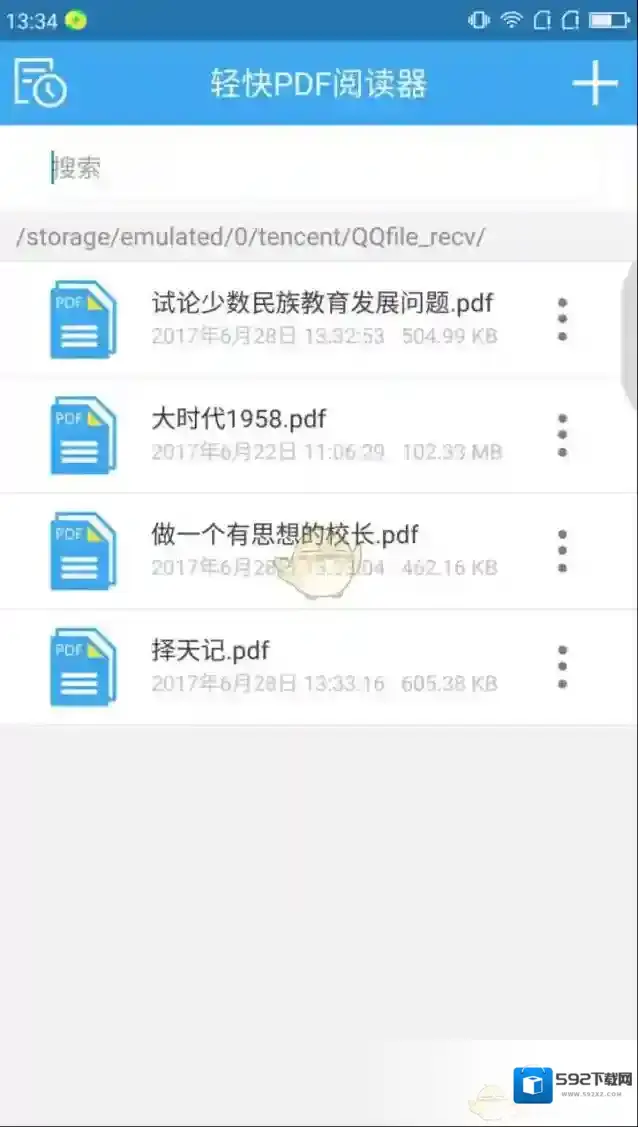Show more options for 试论少数民族教育发展问题.pdf

(562, 319)
